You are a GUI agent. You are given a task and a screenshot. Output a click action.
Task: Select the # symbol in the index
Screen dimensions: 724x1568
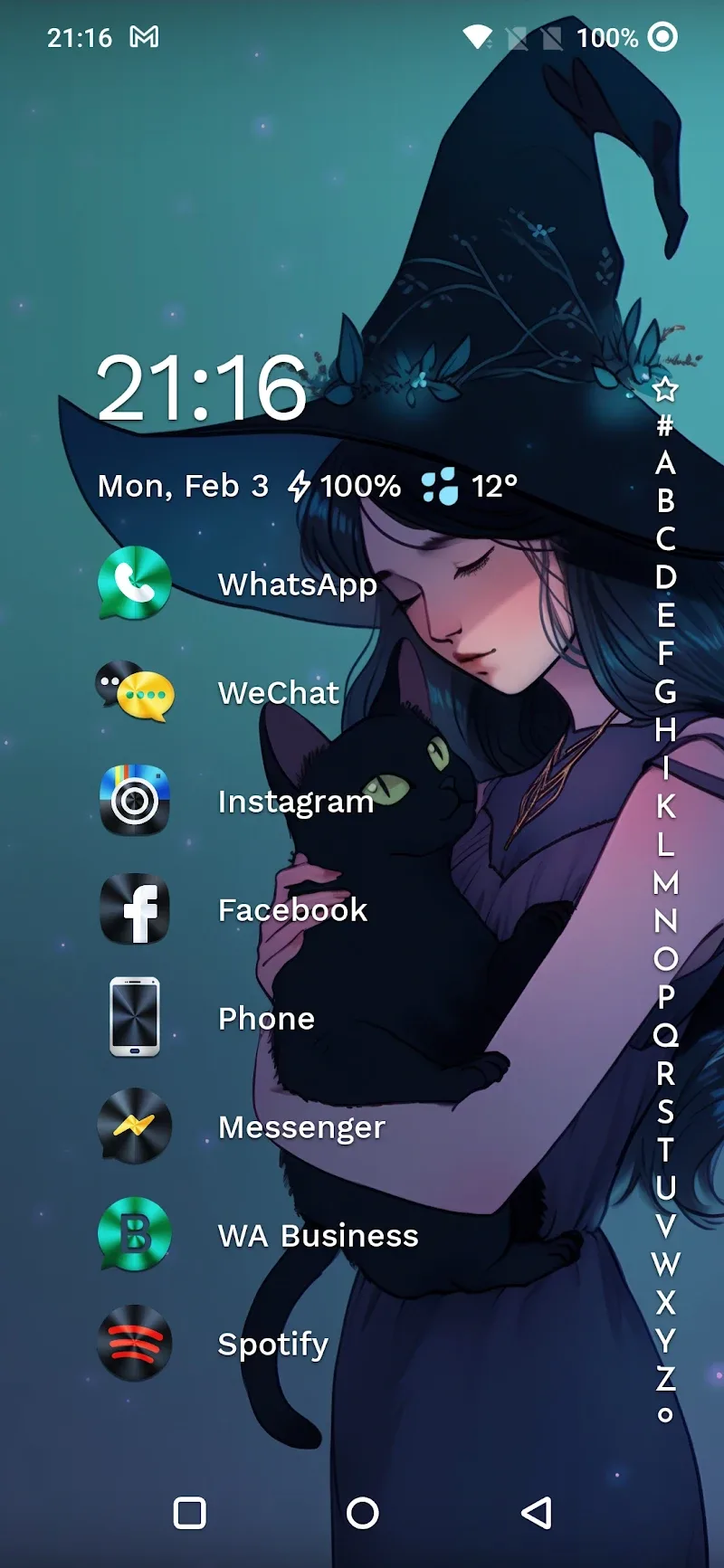point(665,424)
